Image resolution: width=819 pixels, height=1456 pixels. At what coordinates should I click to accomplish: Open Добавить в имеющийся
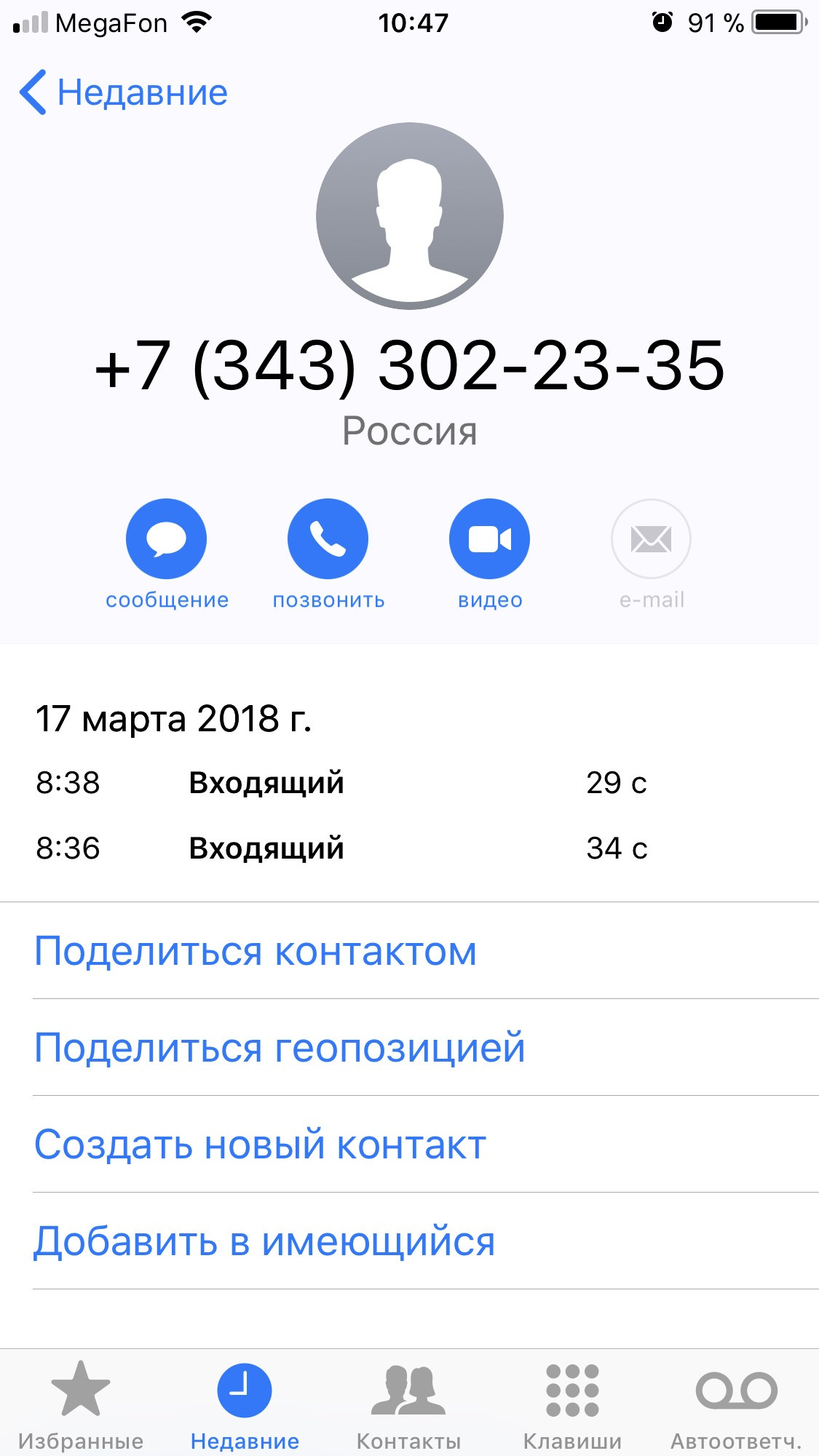click(264, 1241)
